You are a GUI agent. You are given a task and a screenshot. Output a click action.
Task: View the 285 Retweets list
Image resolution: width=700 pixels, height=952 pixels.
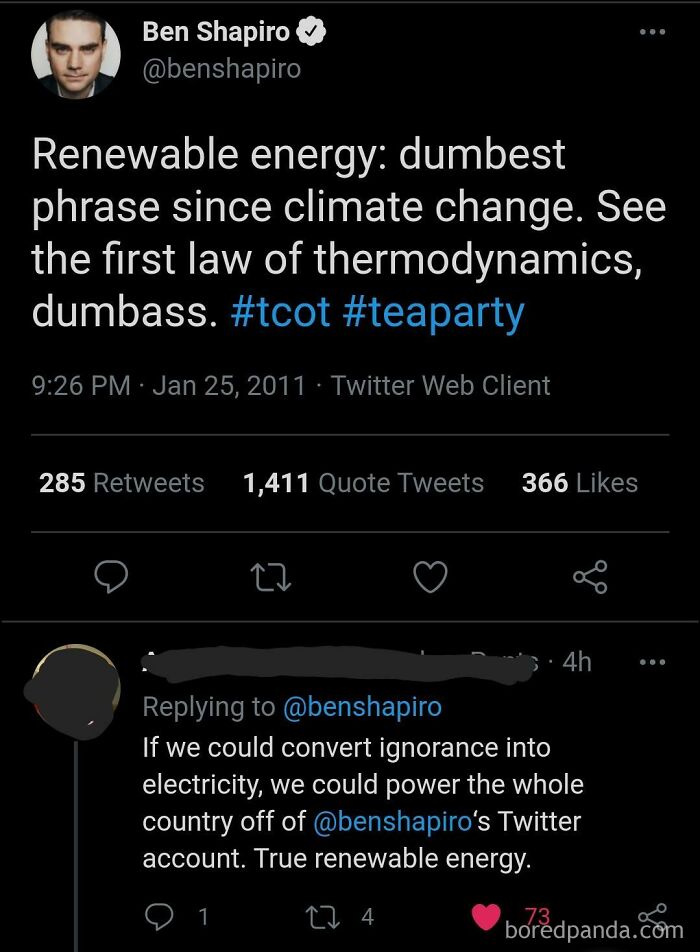[x=122, y=483]
